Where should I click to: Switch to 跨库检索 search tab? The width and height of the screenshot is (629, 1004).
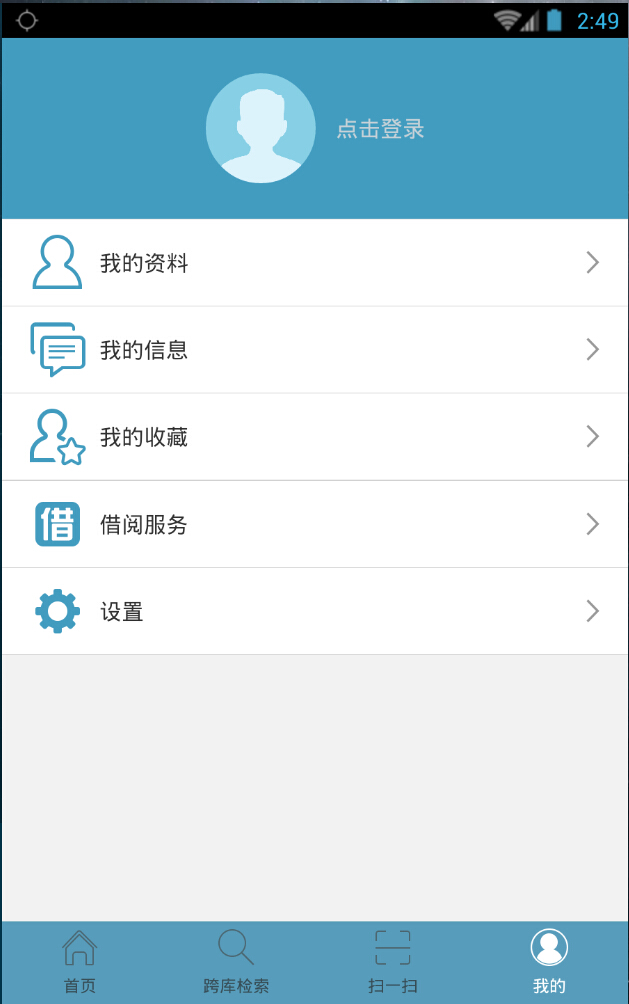[x=236, y=962]
